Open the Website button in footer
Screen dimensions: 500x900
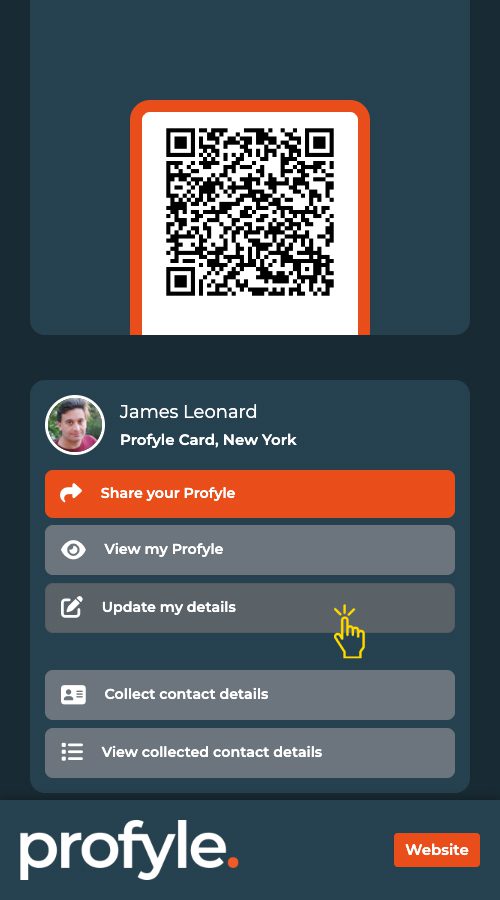click(x=437, y=849)
